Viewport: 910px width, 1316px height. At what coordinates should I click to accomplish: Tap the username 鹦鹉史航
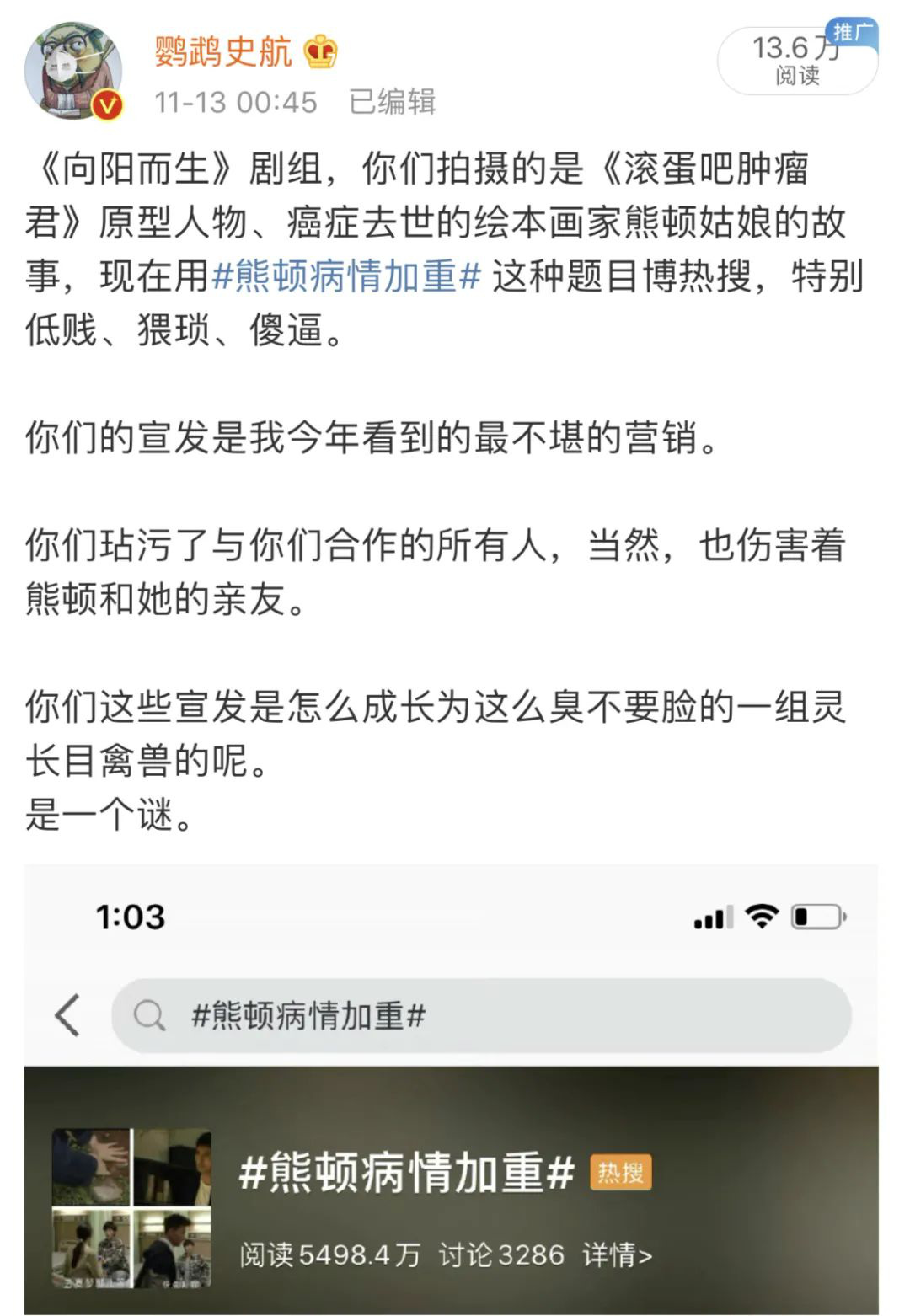click(x=223, y=52)
